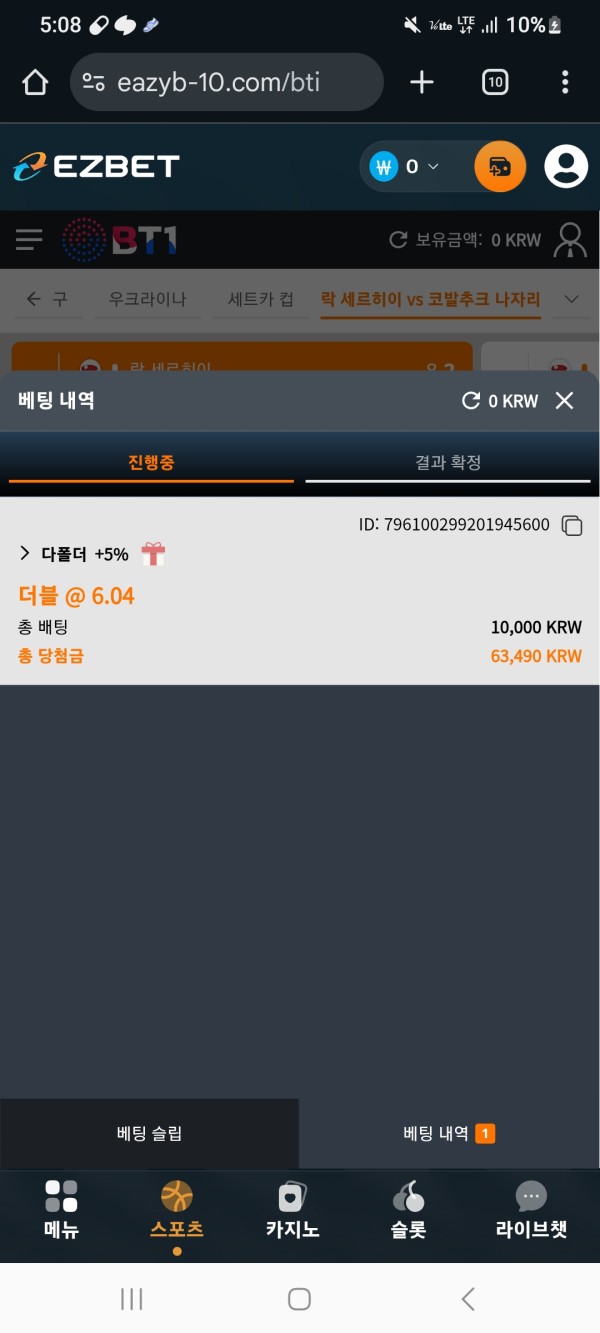Image resolution: width=600 pixels, height=1333 pixels.
Task: Select the 진행중 tab
Action: coord(151,463)
